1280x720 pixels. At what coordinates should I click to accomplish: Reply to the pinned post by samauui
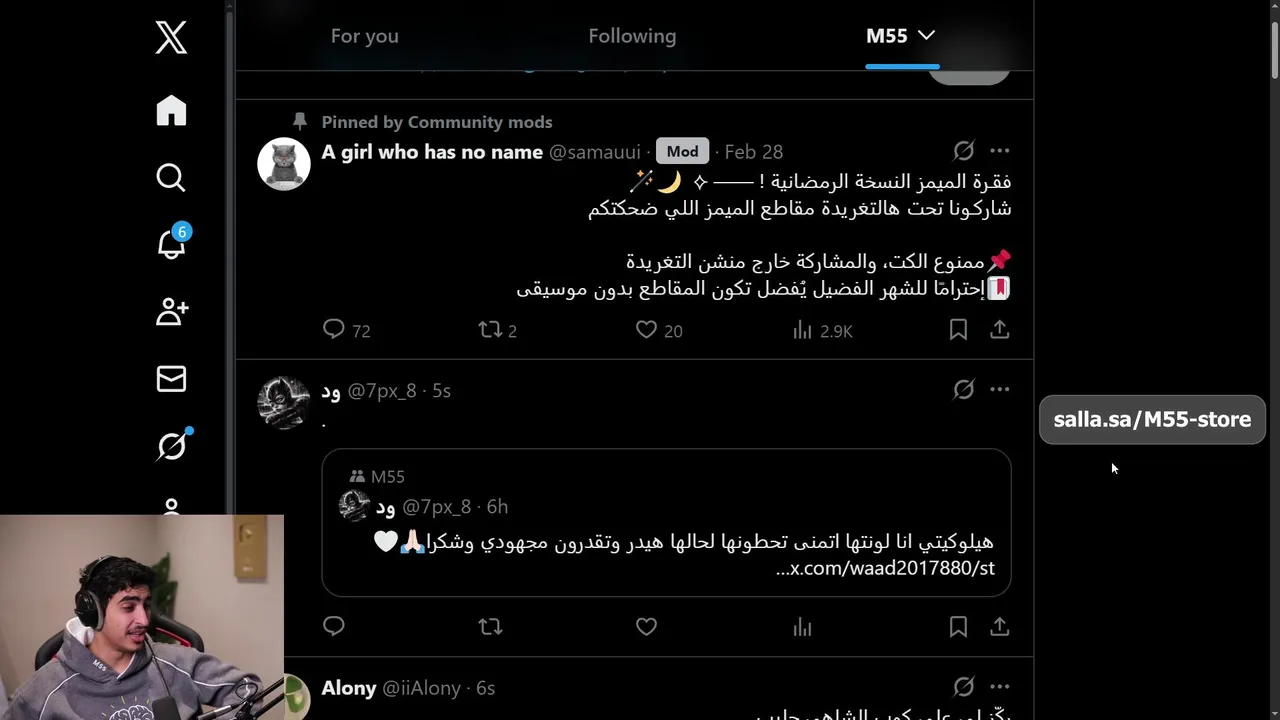click(334, 330)
